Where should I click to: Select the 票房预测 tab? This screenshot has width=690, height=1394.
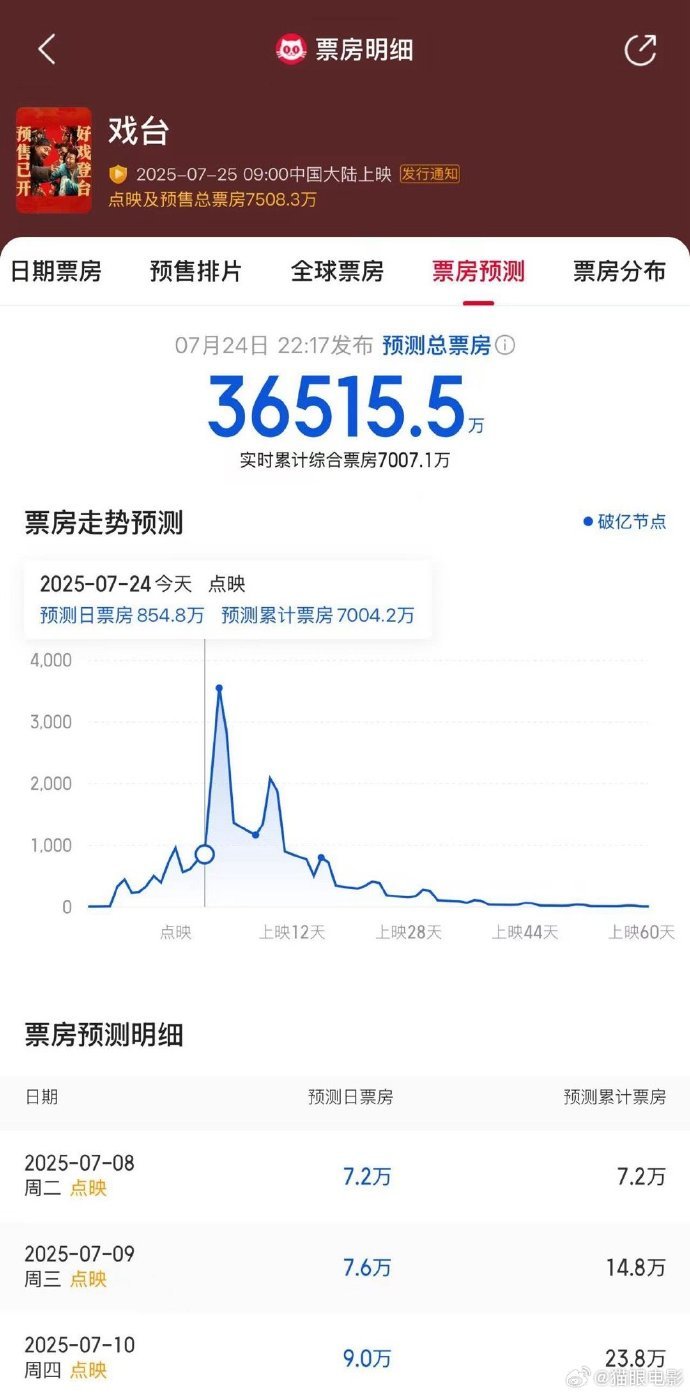coord(478,271)
